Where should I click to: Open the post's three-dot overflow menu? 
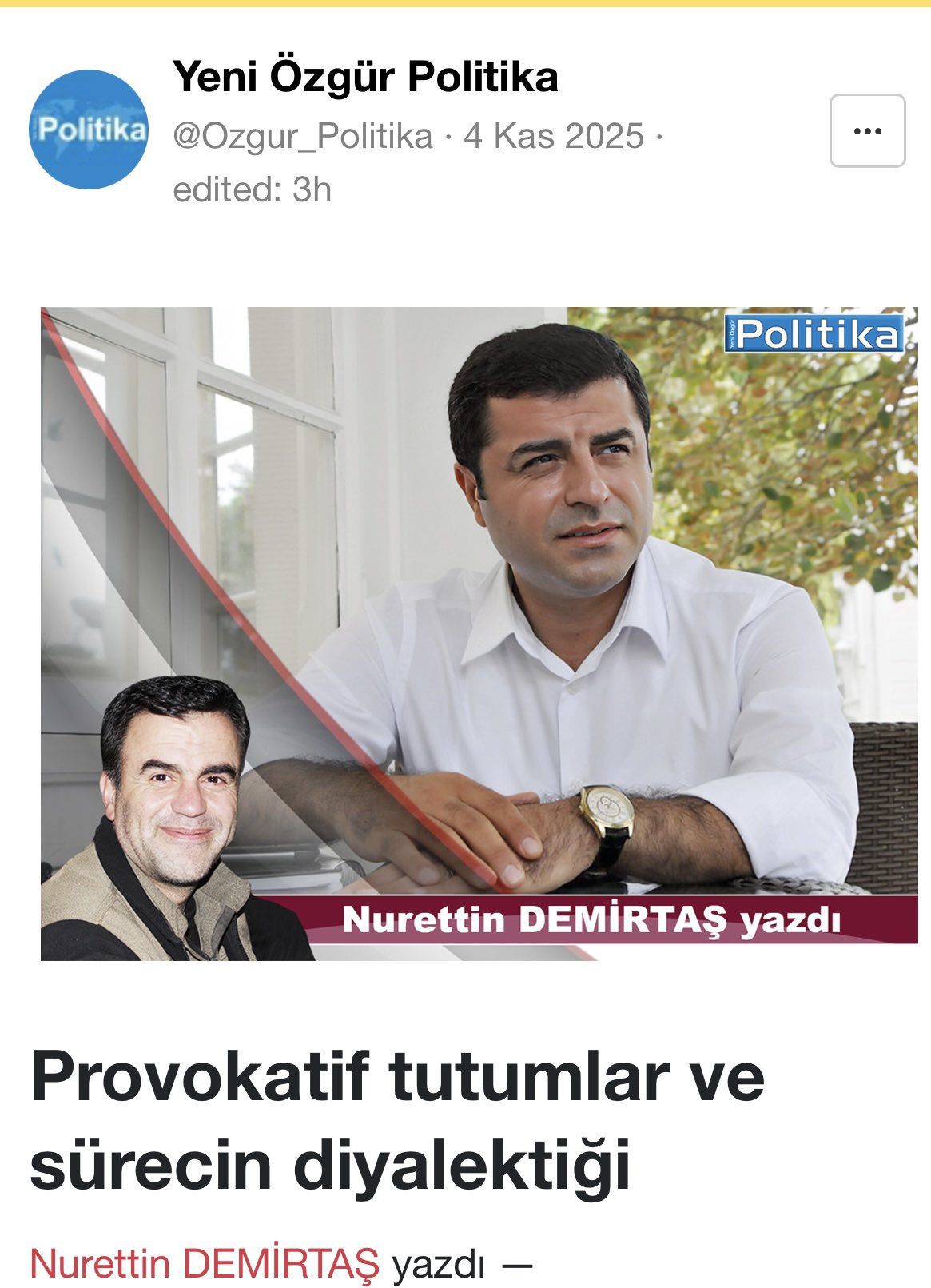point(867,131)
